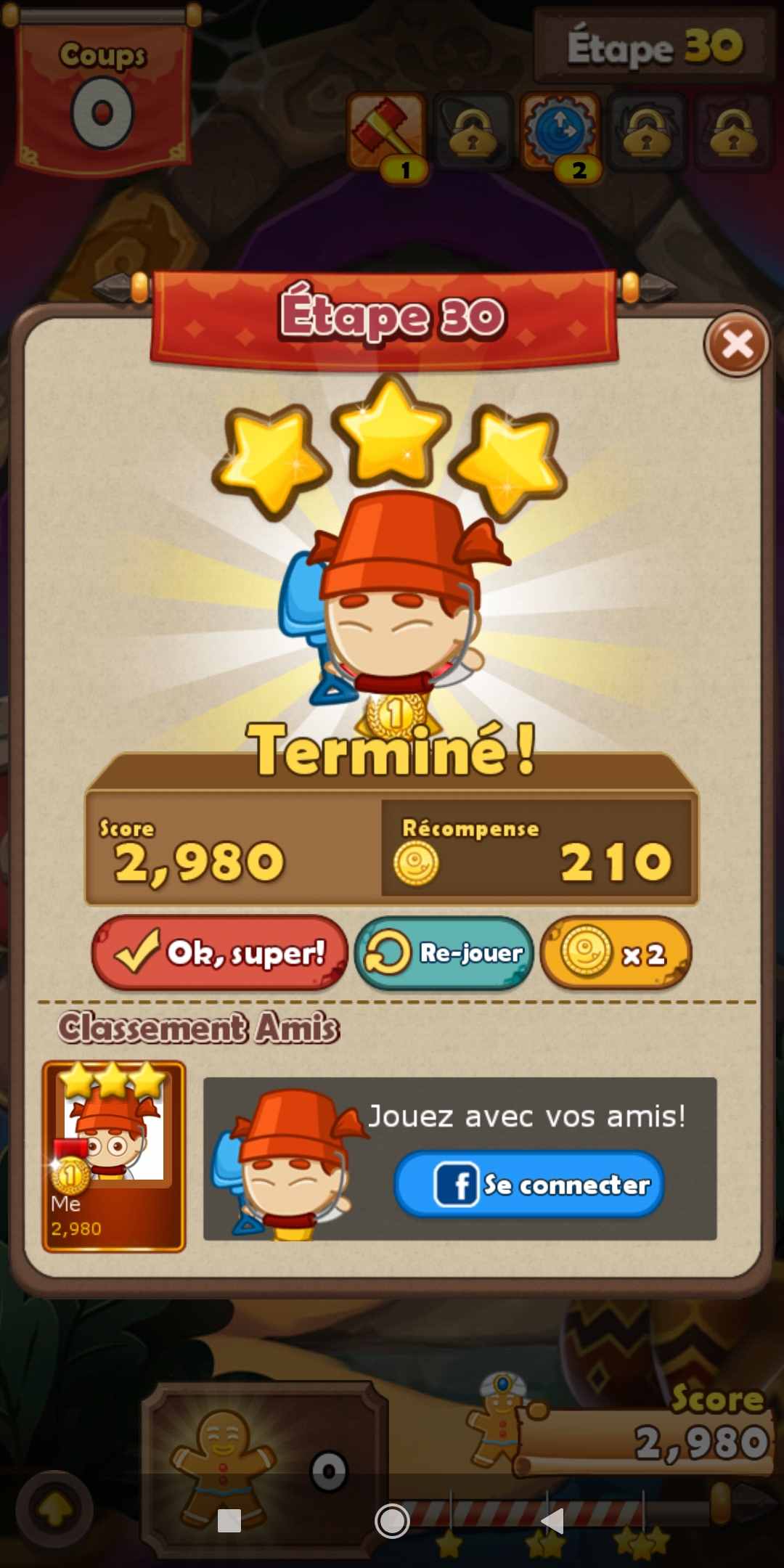The image size is (784, 1568).
Task: Go back using the system back button
Action: coord(553,1520)
